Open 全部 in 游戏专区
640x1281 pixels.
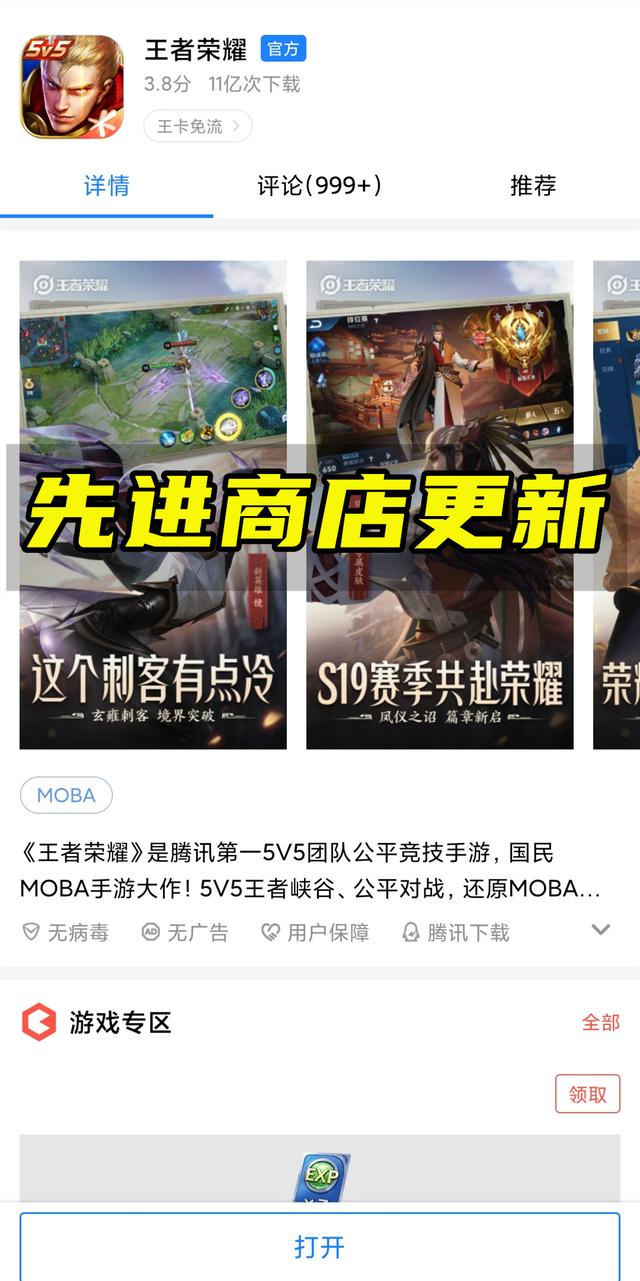coord(600,1022)
